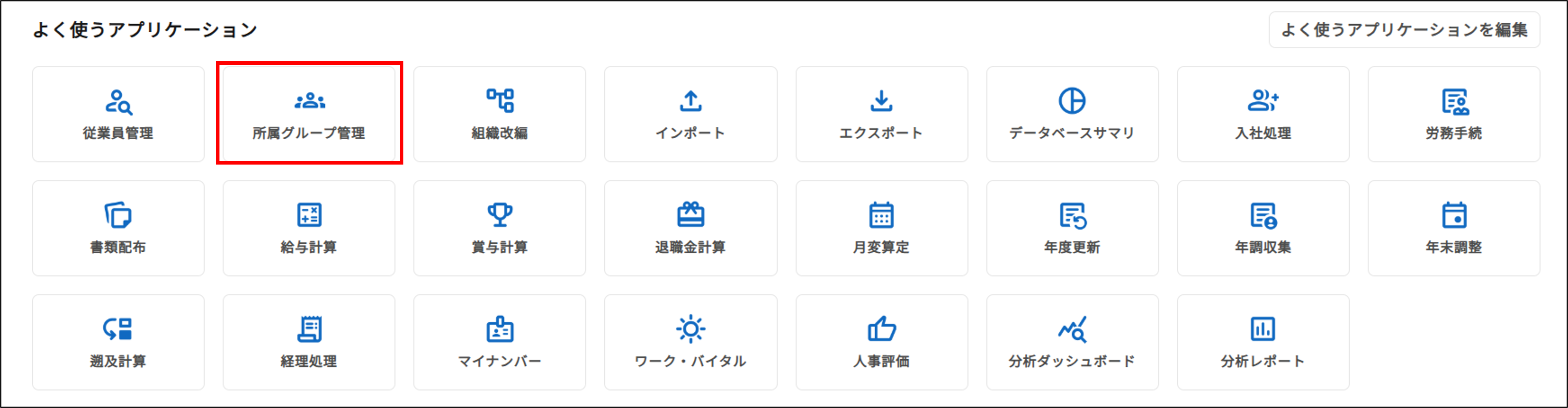Start 入社処理 application

[1263, 114]
